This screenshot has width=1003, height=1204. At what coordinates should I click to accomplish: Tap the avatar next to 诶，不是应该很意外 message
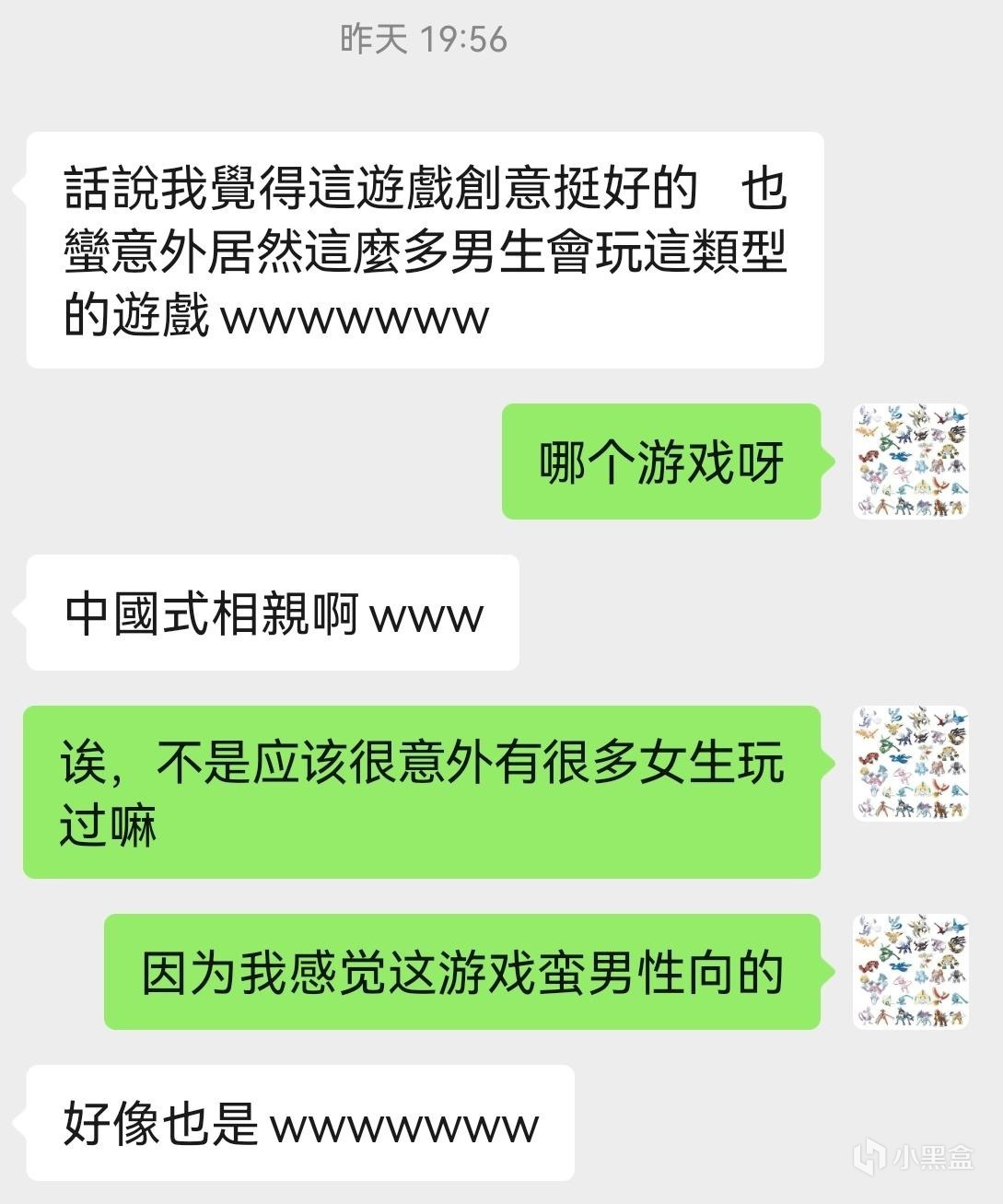[910, 764]
